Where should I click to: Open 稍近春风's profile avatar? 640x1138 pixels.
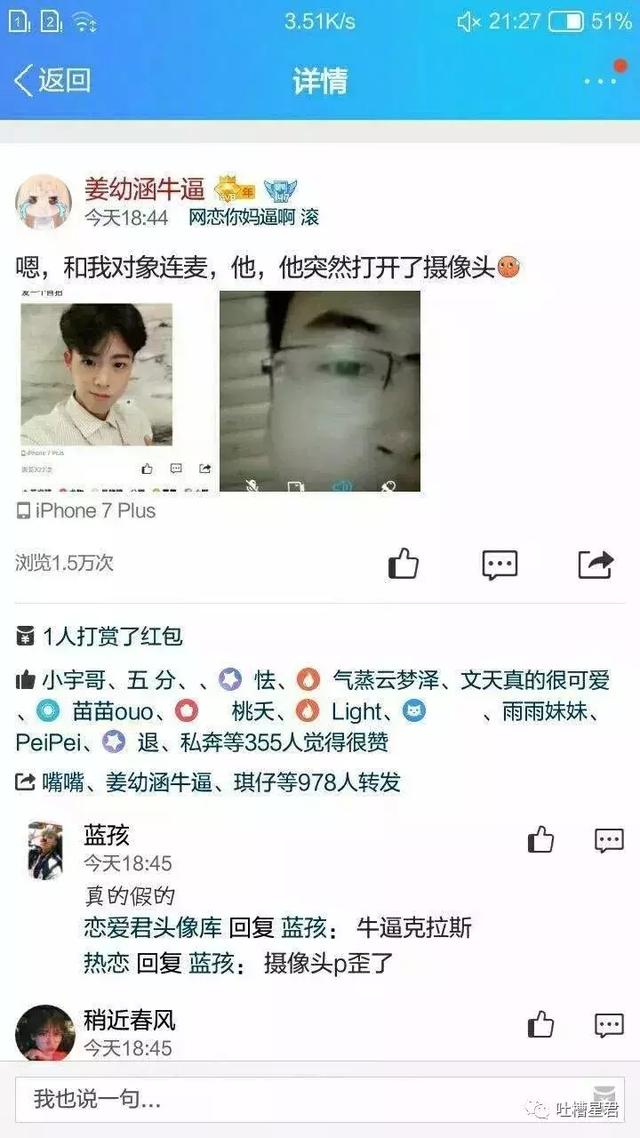click(x=45, y=1032)
